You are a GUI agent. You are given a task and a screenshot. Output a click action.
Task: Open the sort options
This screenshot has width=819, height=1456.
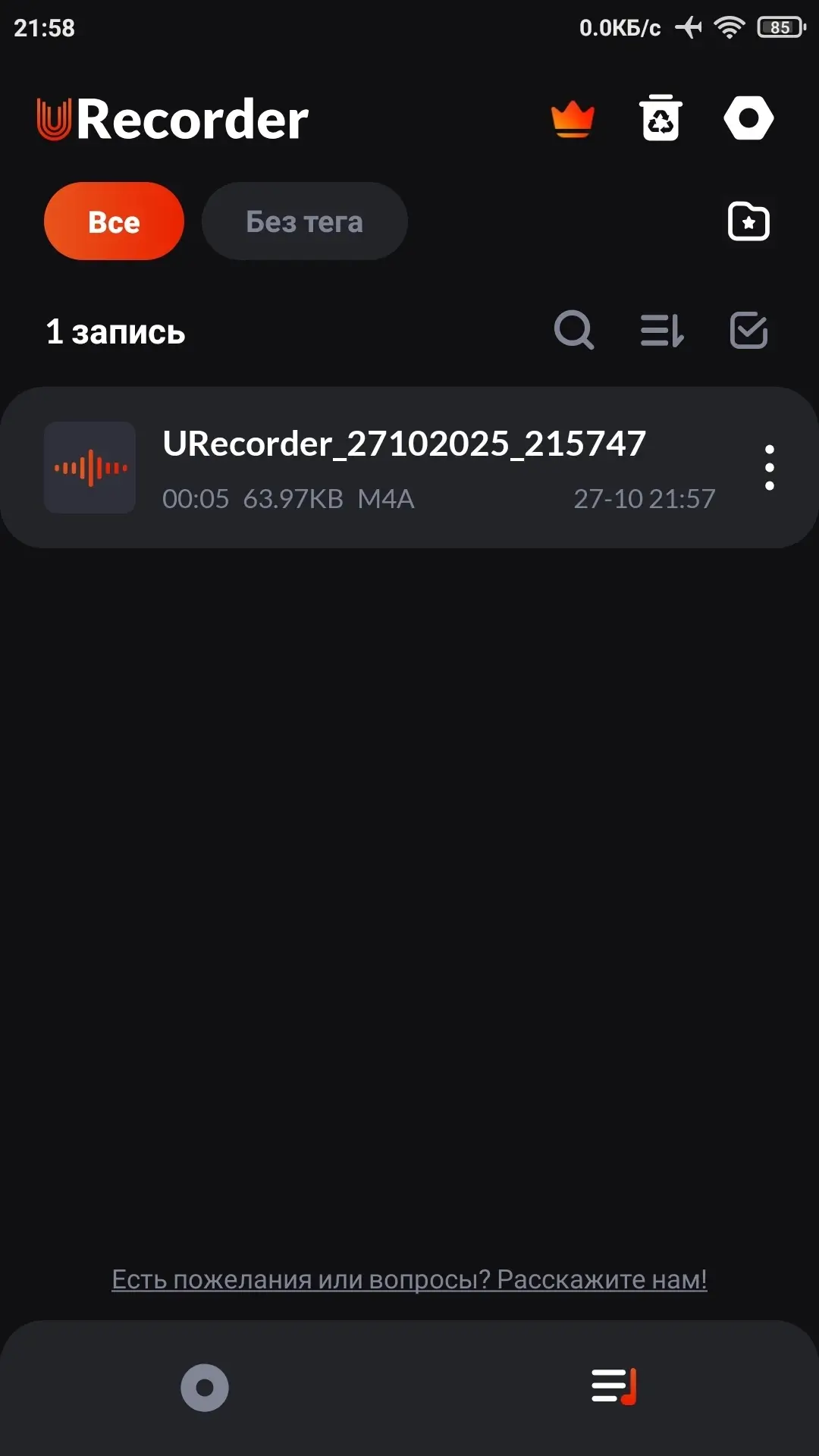[x=661, y=331]
